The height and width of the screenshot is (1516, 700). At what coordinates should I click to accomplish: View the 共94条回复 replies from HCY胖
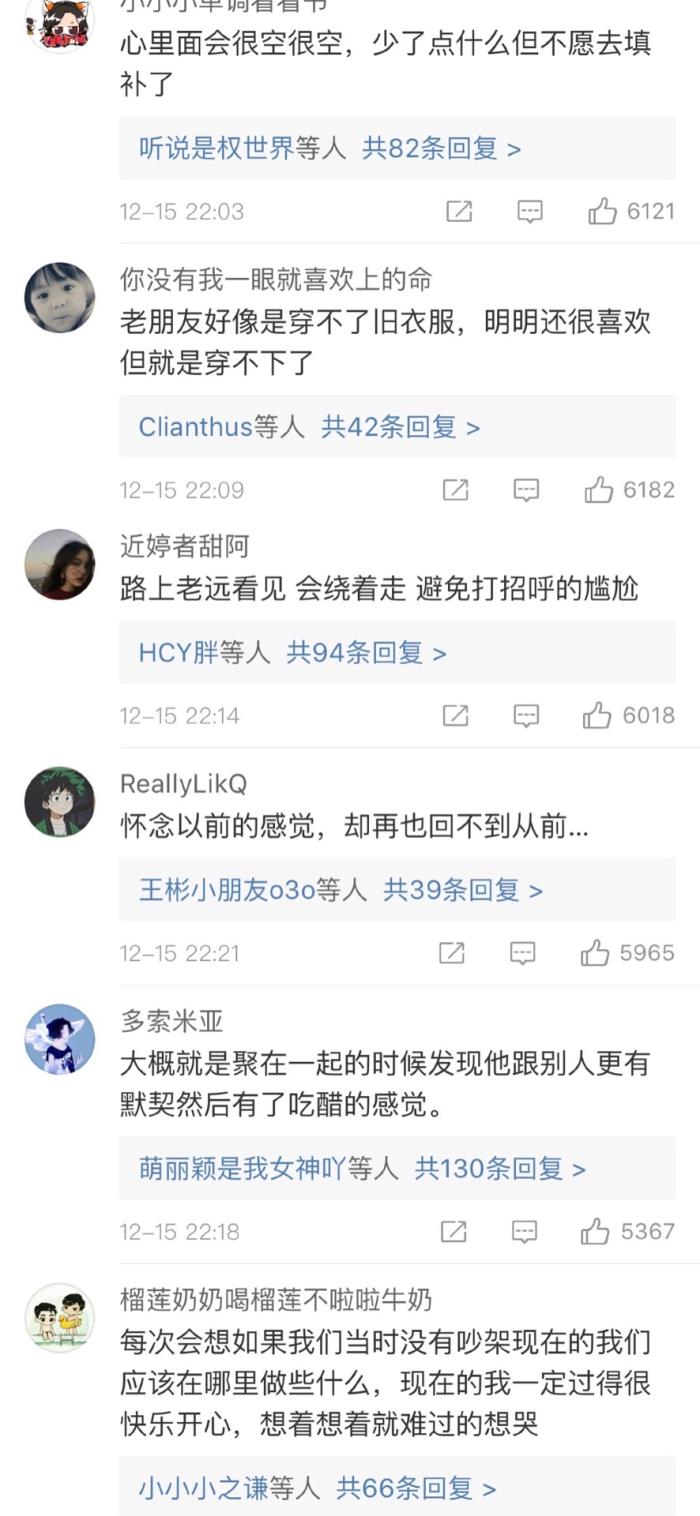(x=292, y=653)
